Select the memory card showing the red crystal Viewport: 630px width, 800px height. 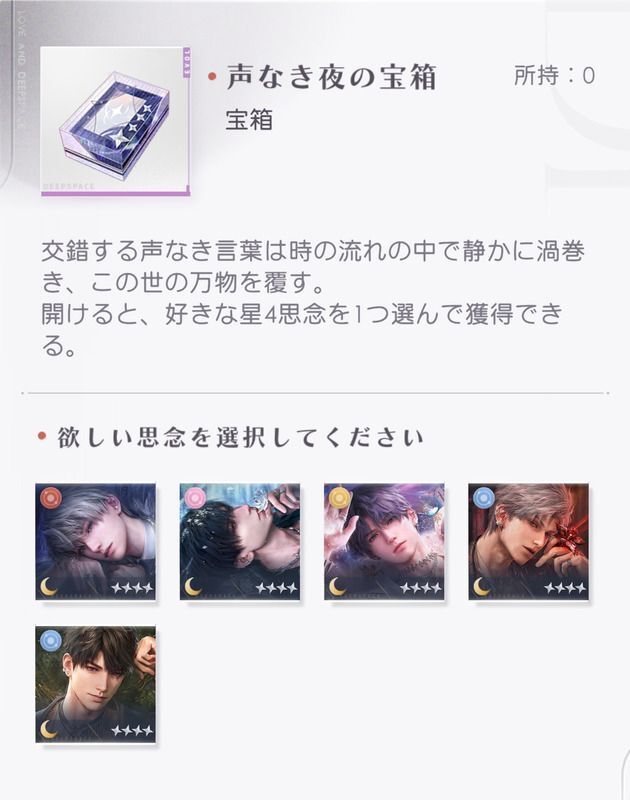(x=528, y=541)
